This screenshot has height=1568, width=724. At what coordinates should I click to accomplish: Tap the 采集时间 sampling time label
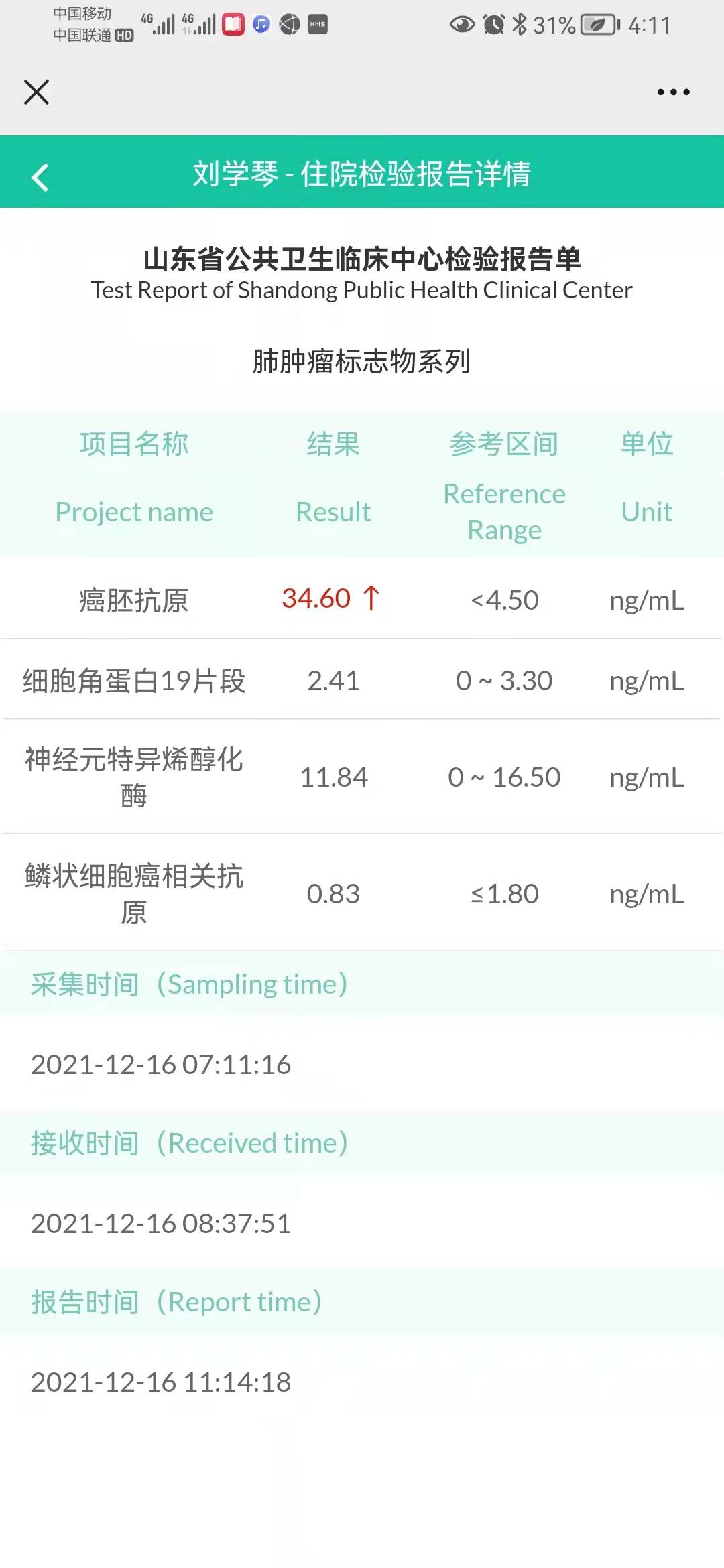188,984
